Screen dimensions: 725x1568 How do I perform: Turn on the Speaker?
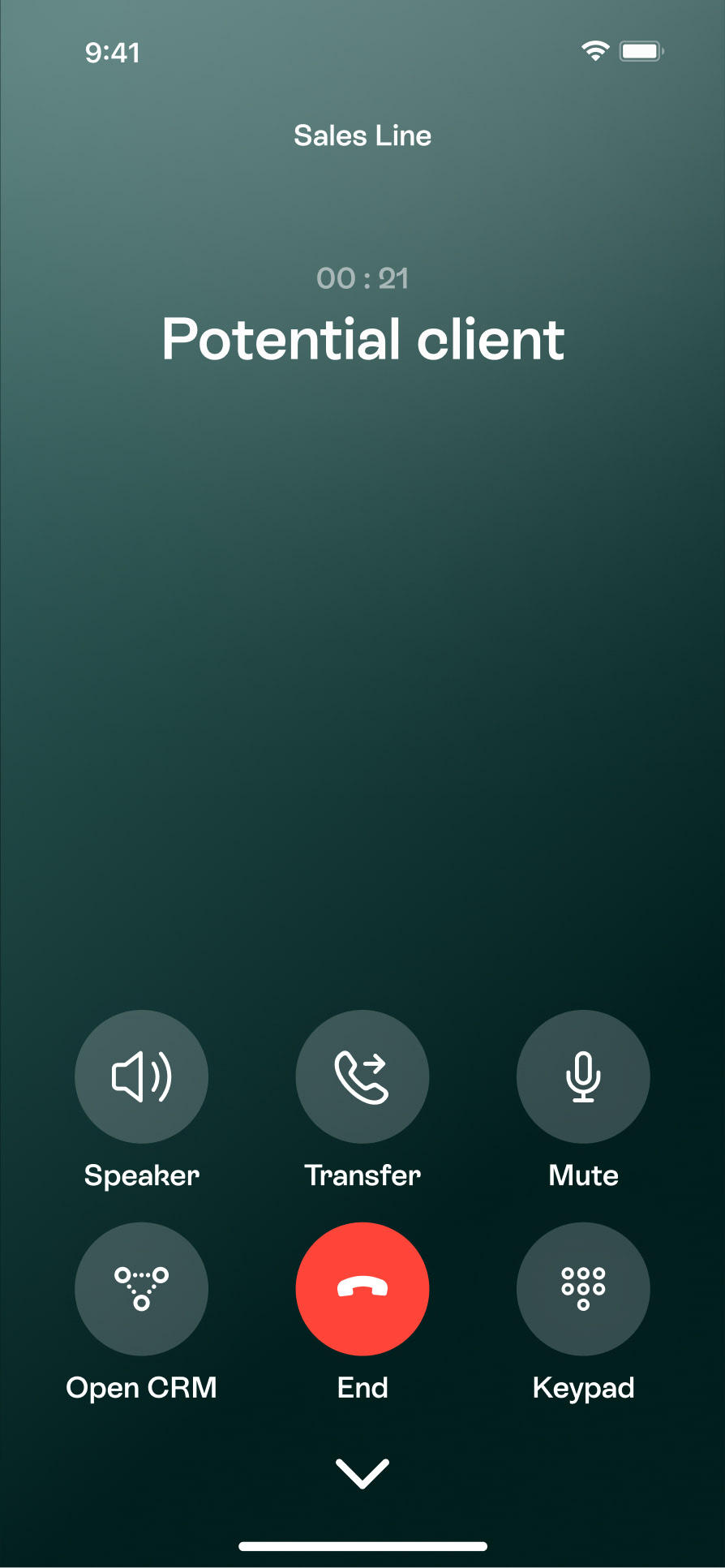(141, 1076)
